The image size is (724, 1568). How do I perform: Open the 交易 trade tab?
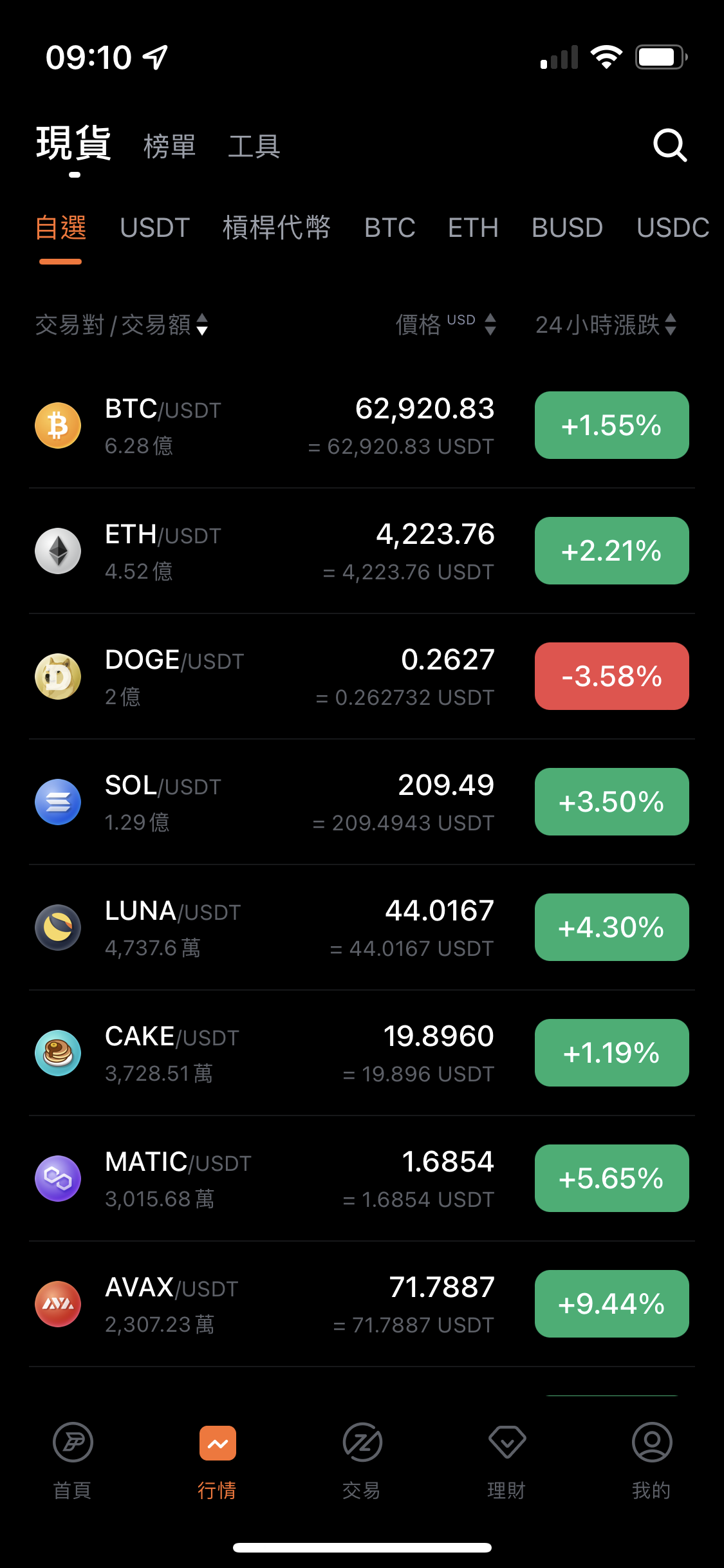(362, 1461)
